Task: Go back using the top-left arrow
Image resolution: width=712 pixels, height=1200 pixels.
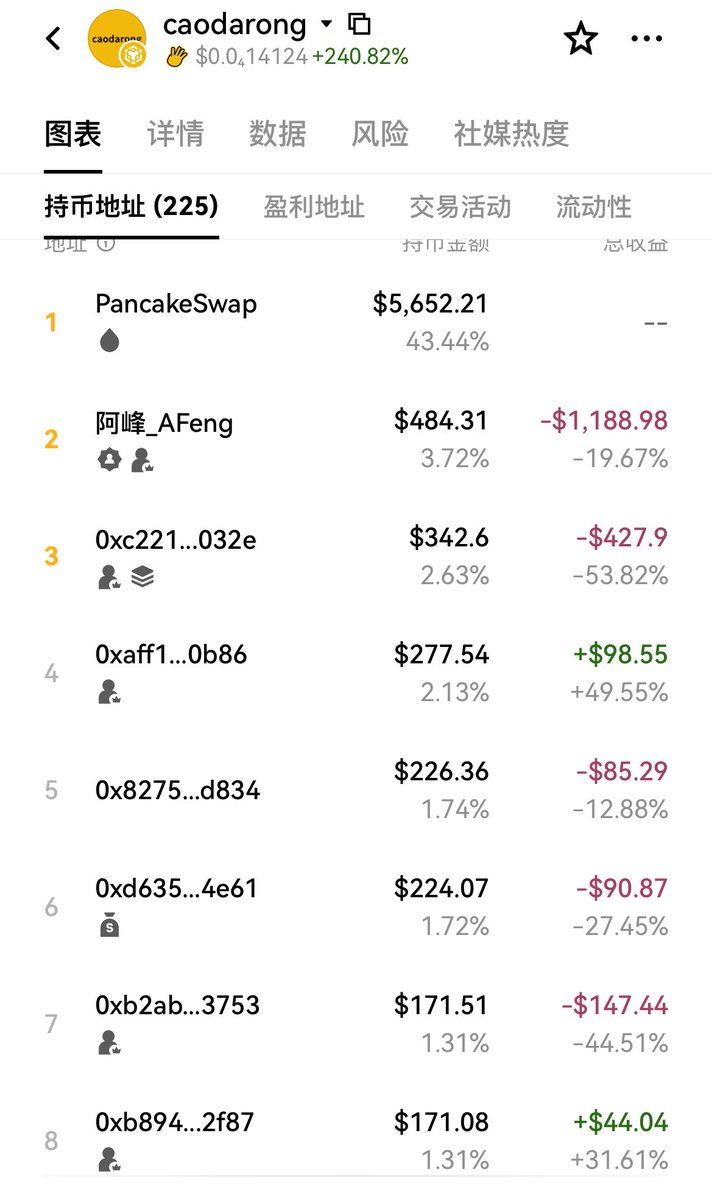Action: click(x=54, y=39)
